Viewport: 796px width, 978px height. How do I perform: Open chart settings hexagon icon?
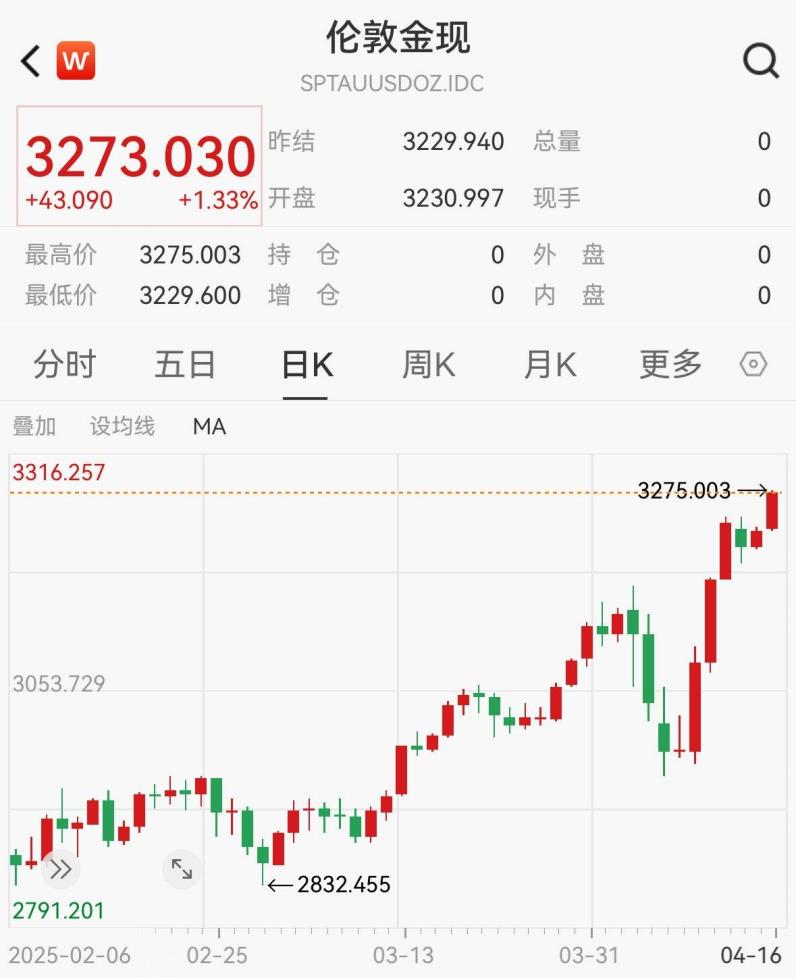pyautogui.click(x=753, y=364)
